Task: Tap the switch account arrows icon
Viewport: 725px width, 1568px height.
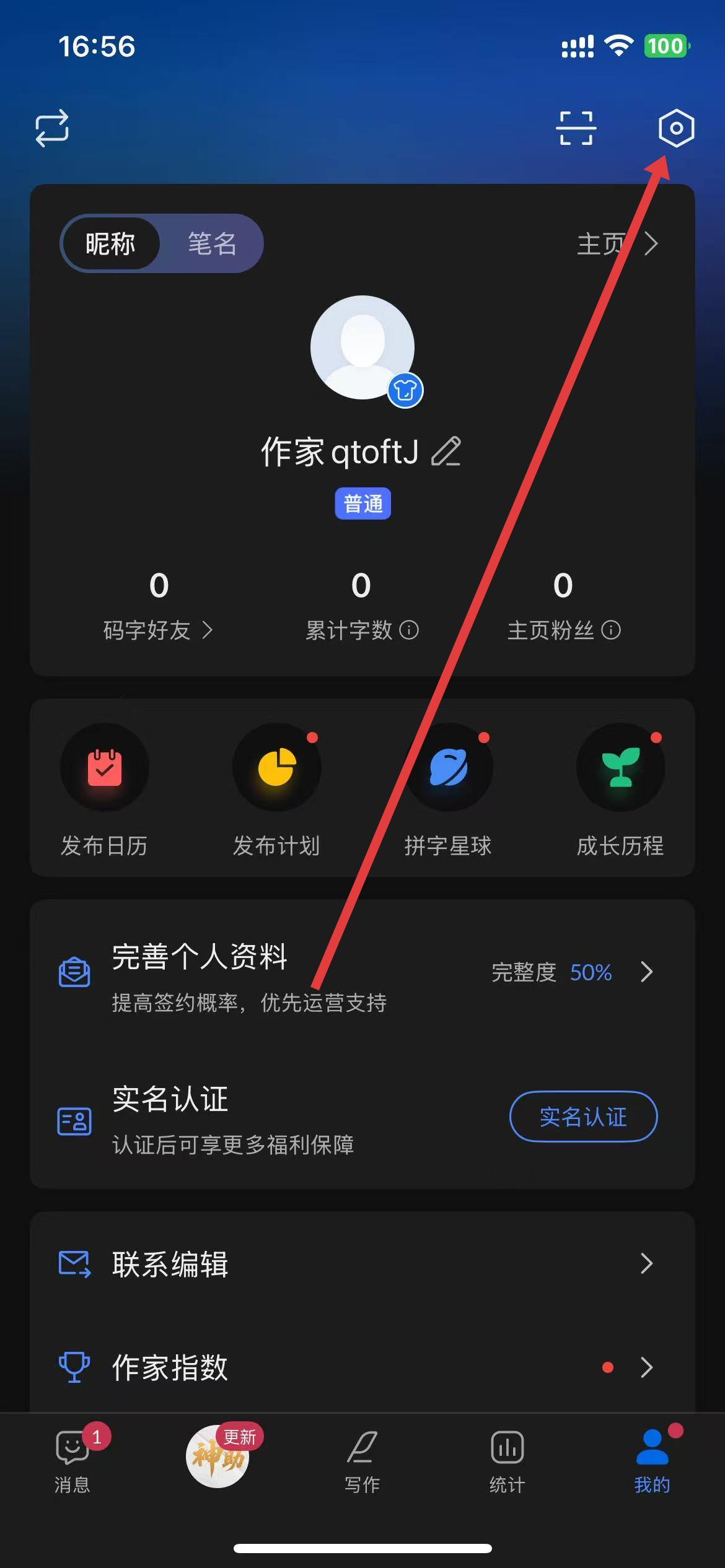Action: tap(52, 128)
